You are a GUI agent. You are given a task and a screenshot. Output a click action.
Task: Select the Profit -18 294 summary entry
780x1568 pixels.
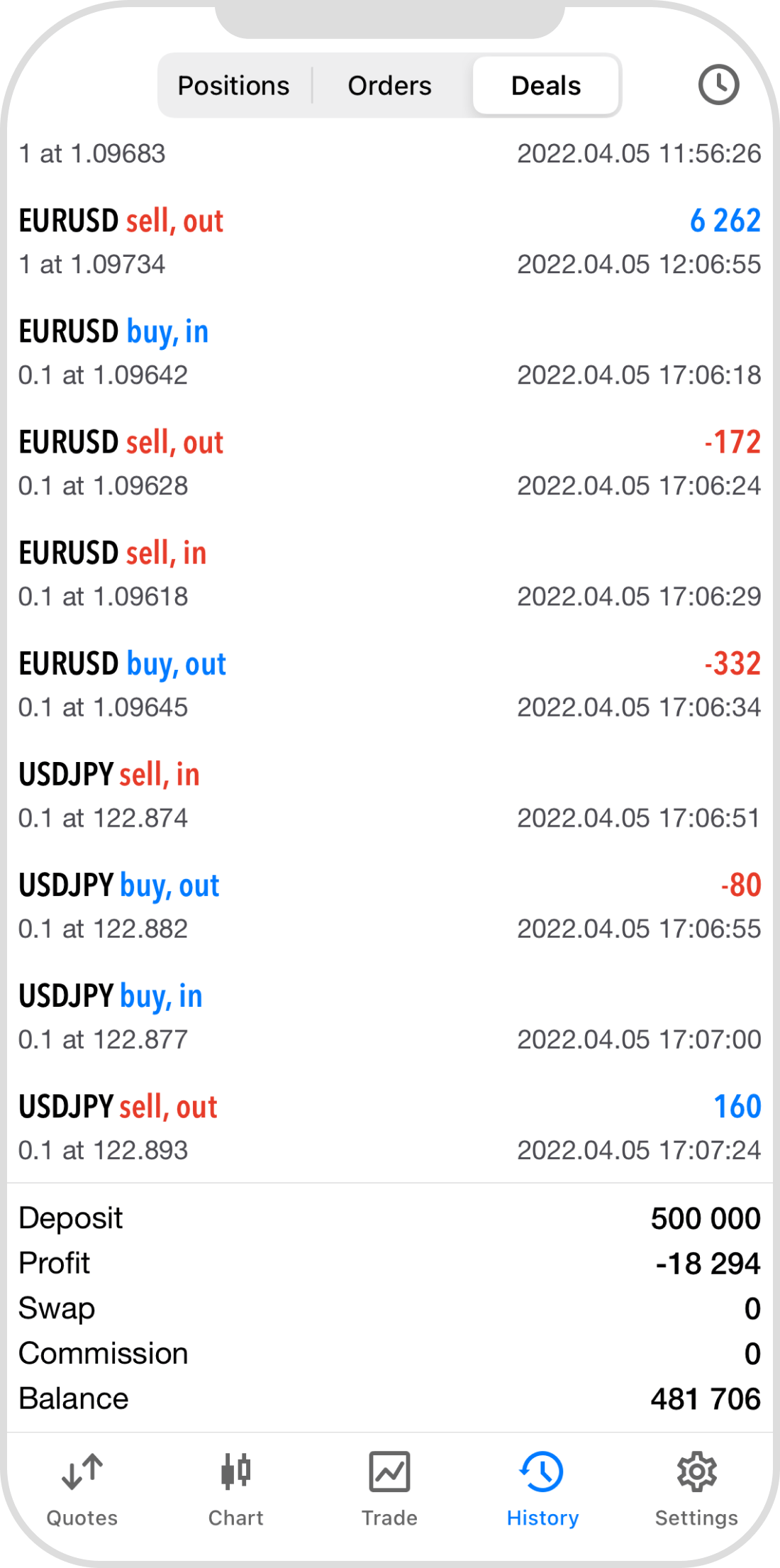pos(390,1263)
